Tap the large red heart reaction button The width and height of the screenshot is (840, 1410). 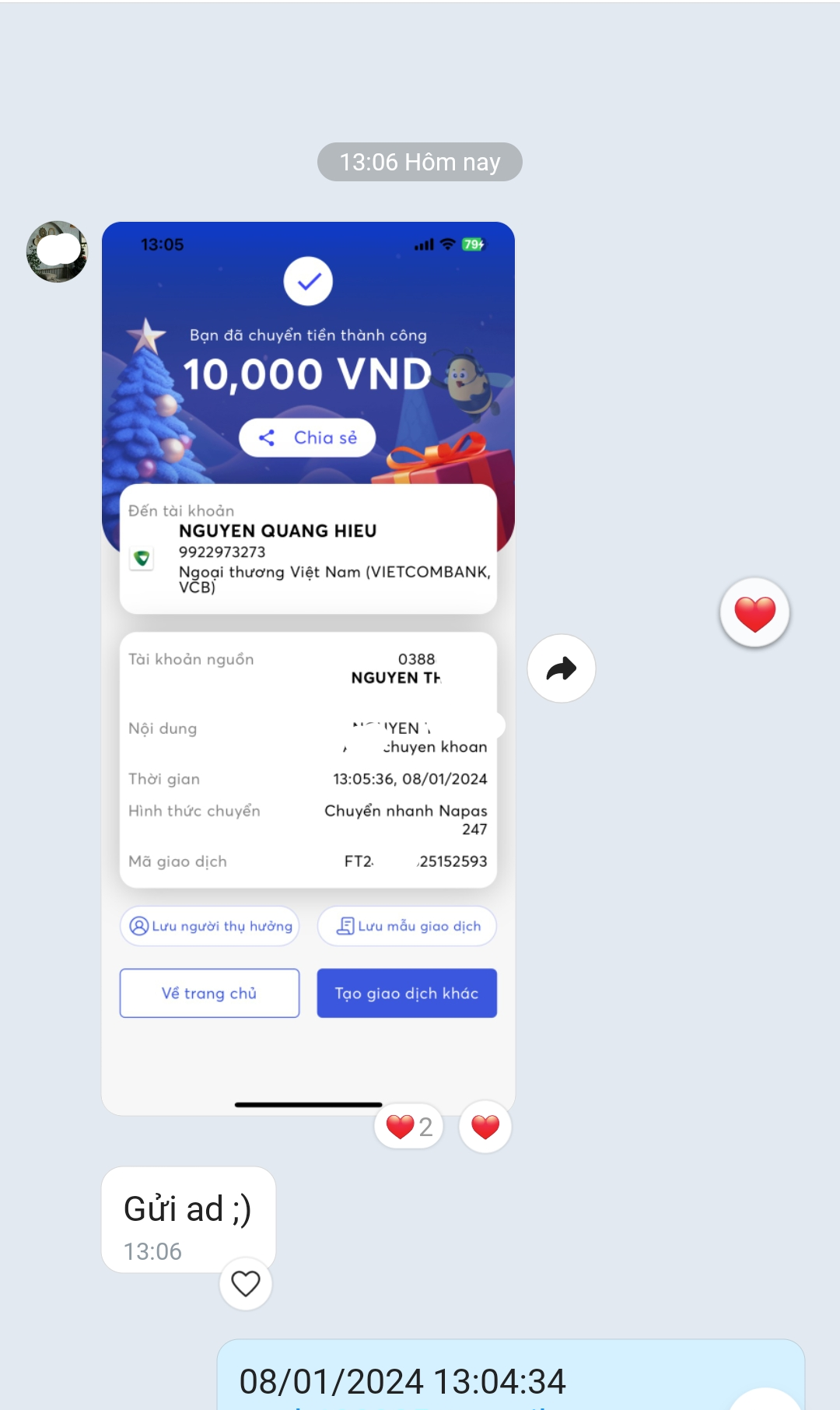coord(754,613)
